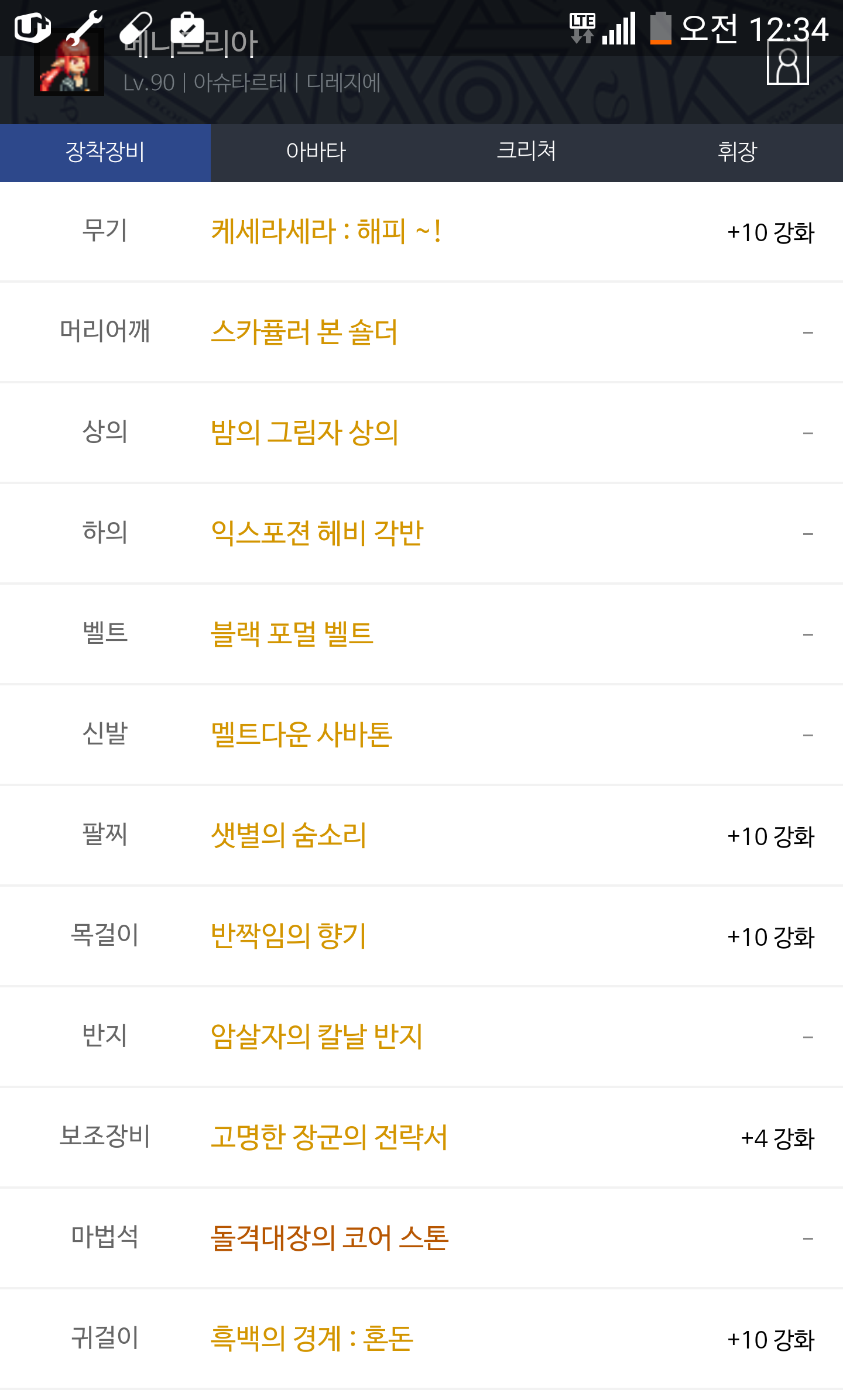View 밤의 그림자 상의 details

pos(304,433)
